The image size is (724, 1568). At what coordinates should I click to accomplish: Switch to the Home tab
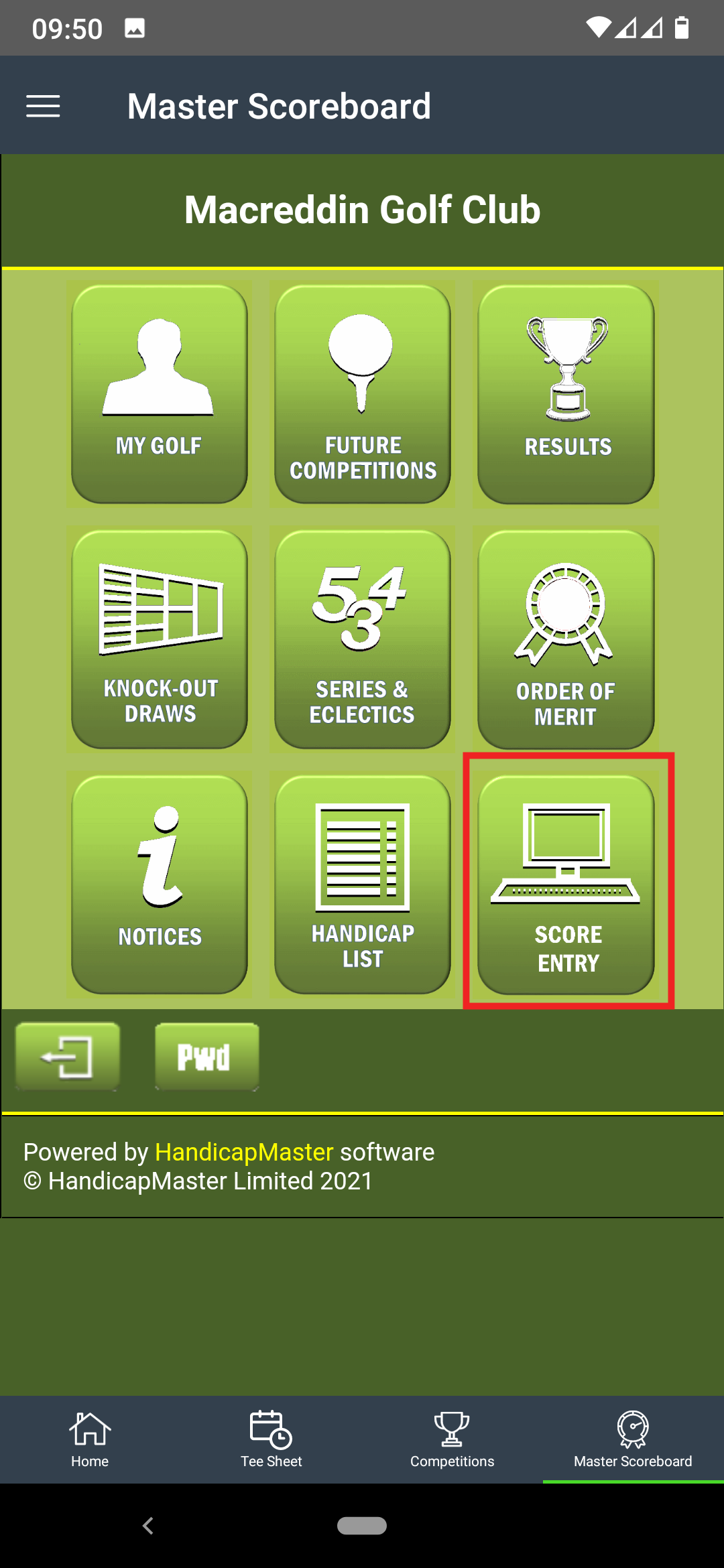click(x=90, y=1439)
